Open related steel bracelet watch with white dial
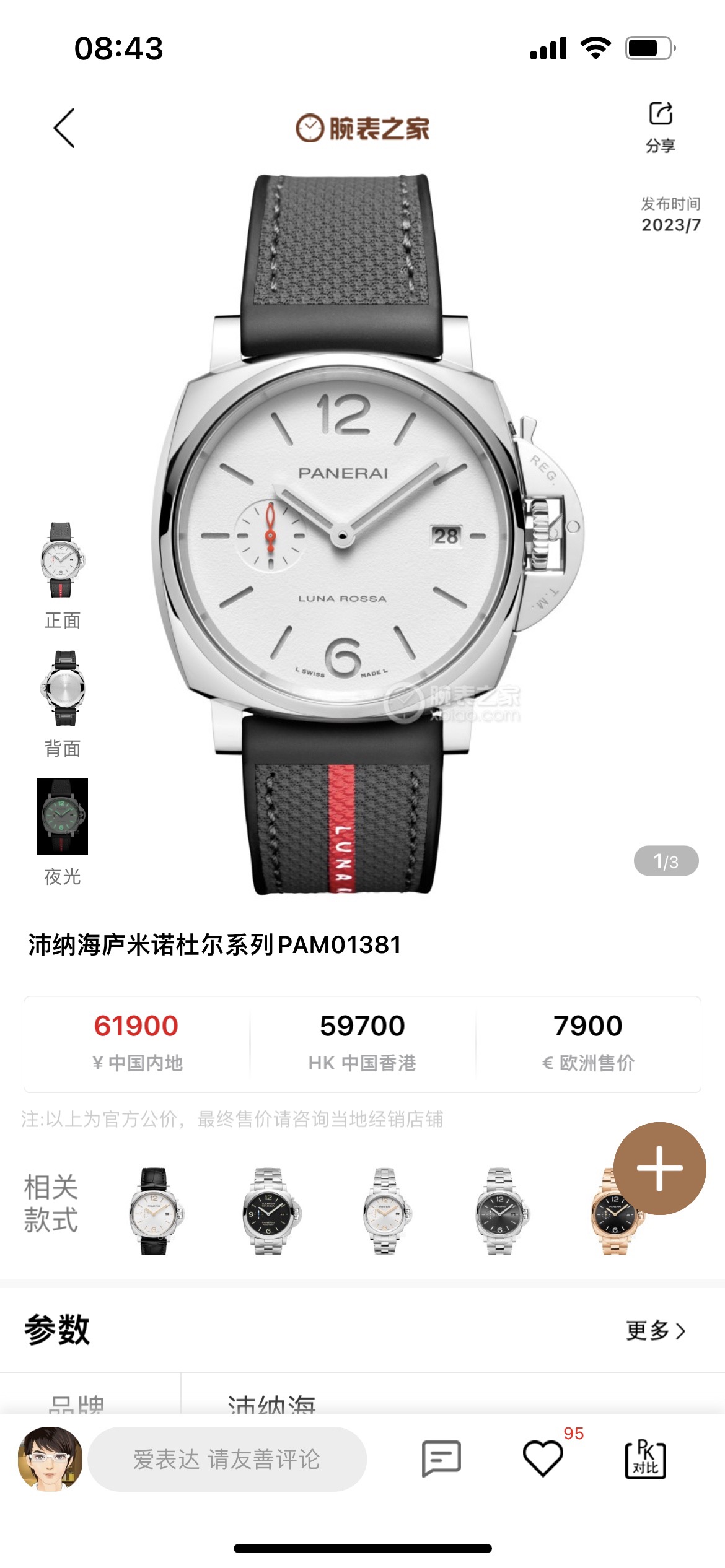Screen dimensions: 725x1568 click(x=385, y=1211)
